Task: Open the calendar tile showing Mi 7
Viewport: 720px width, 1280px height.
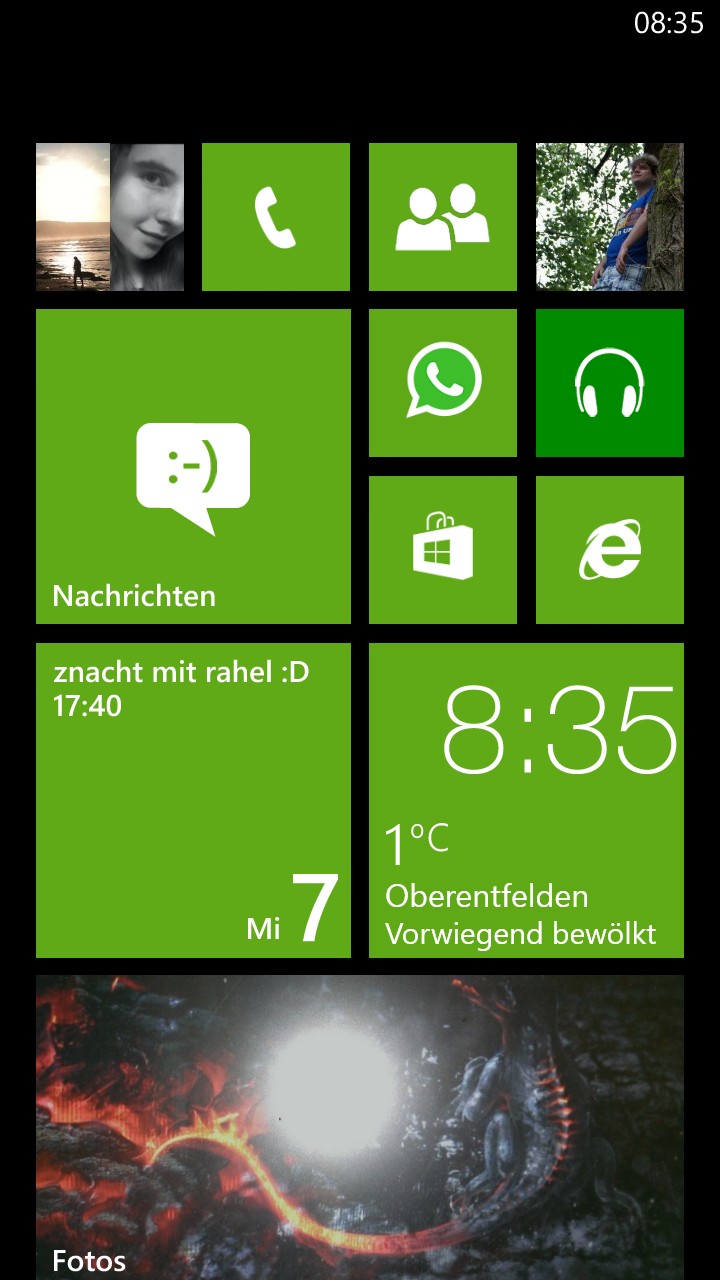Action: tap(193, 800)
